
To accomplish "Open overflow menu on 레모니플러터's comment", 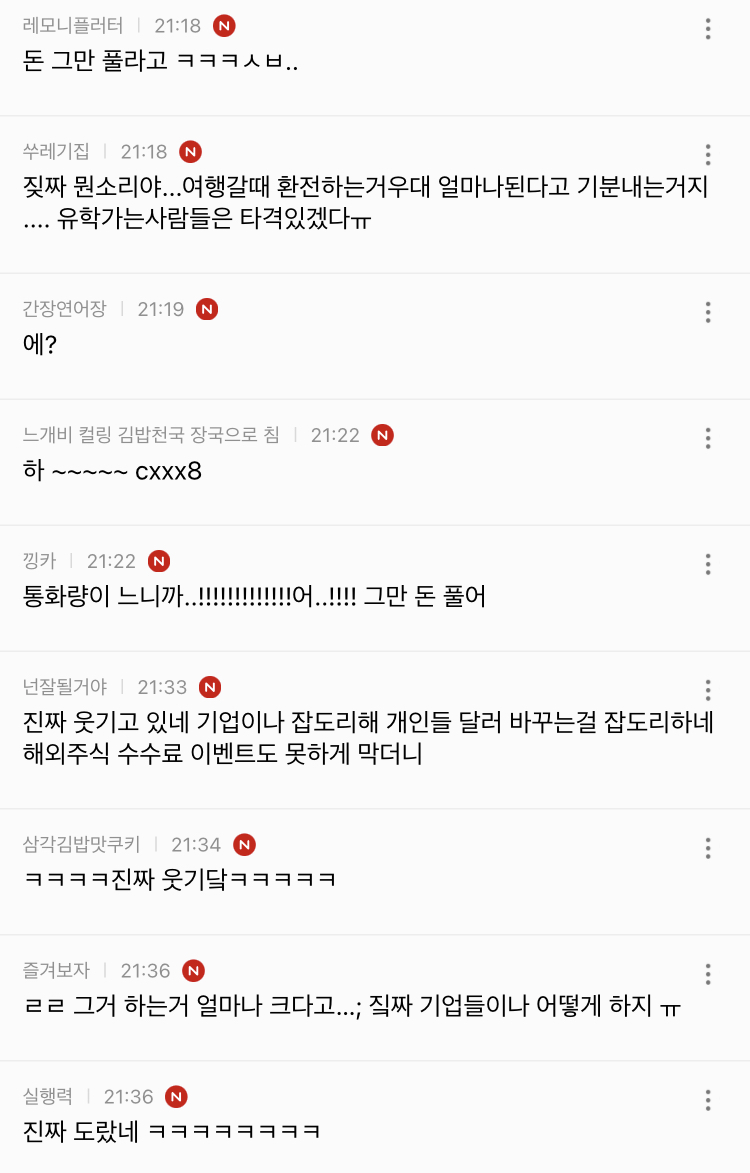I will tap(708, 28).
